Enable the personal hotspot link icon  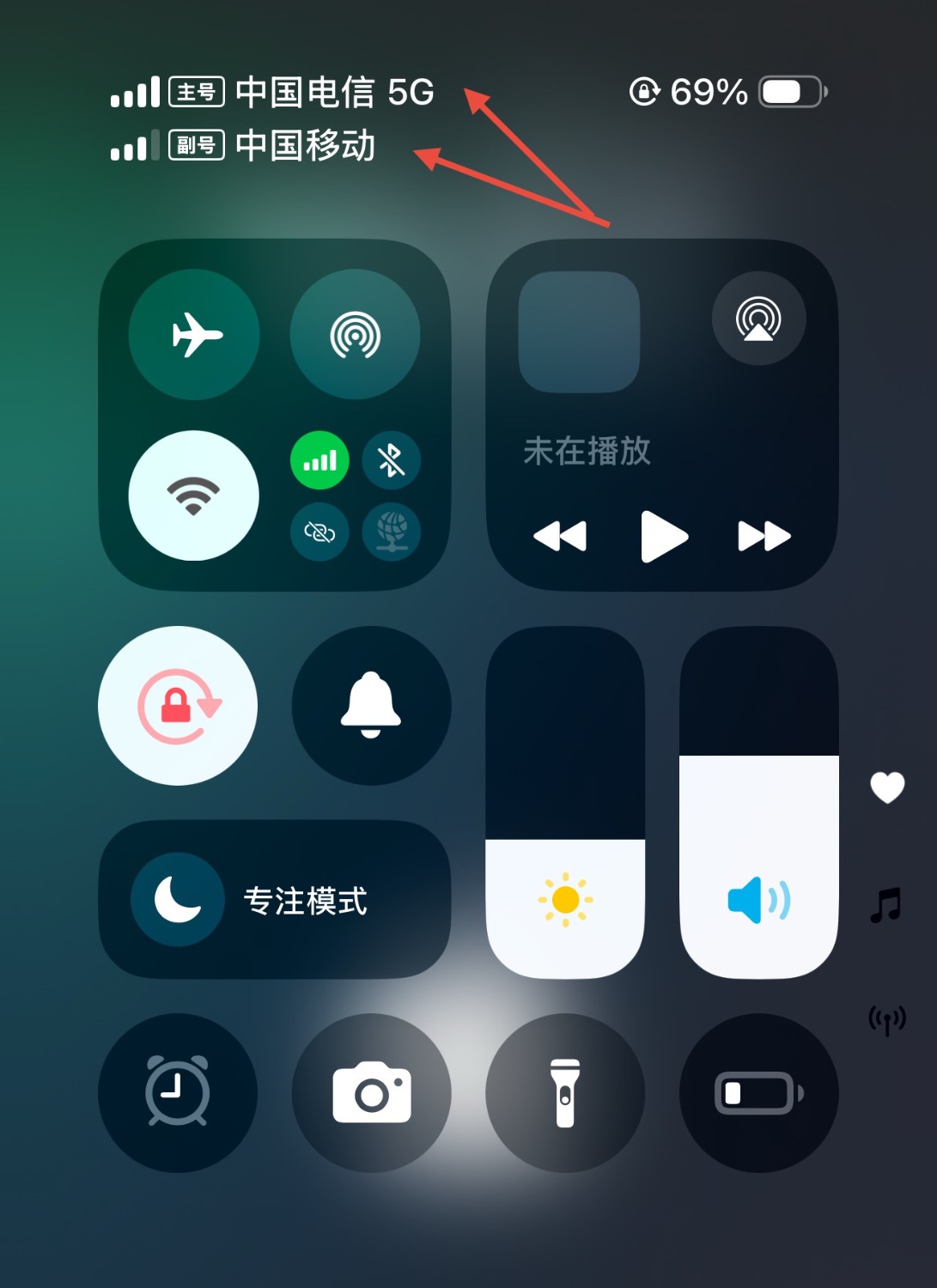pos(319,532)
